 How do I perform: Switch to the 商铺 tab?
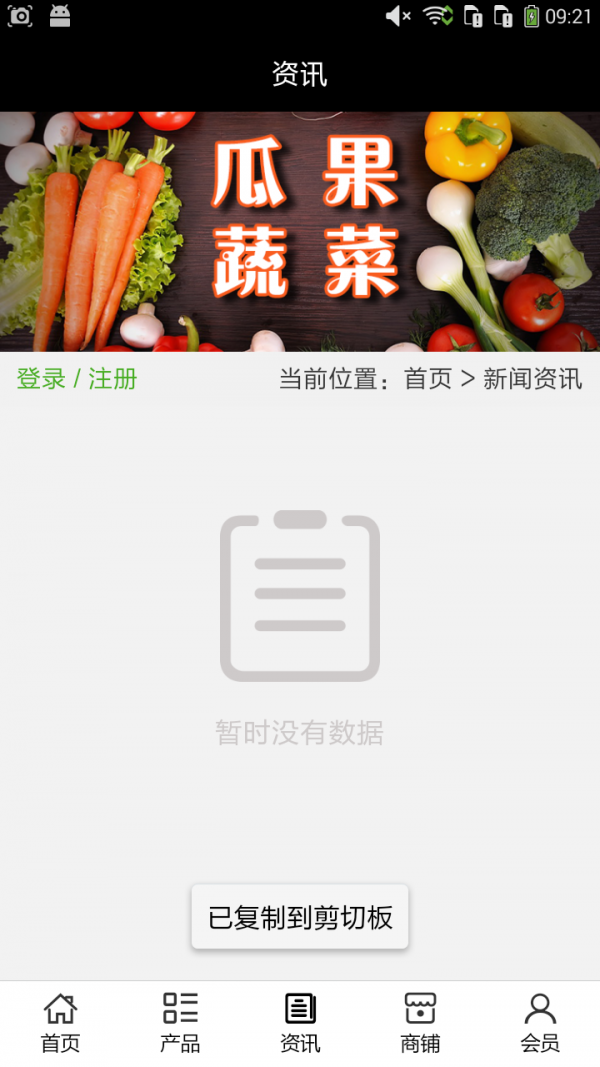click(420, 1022)
